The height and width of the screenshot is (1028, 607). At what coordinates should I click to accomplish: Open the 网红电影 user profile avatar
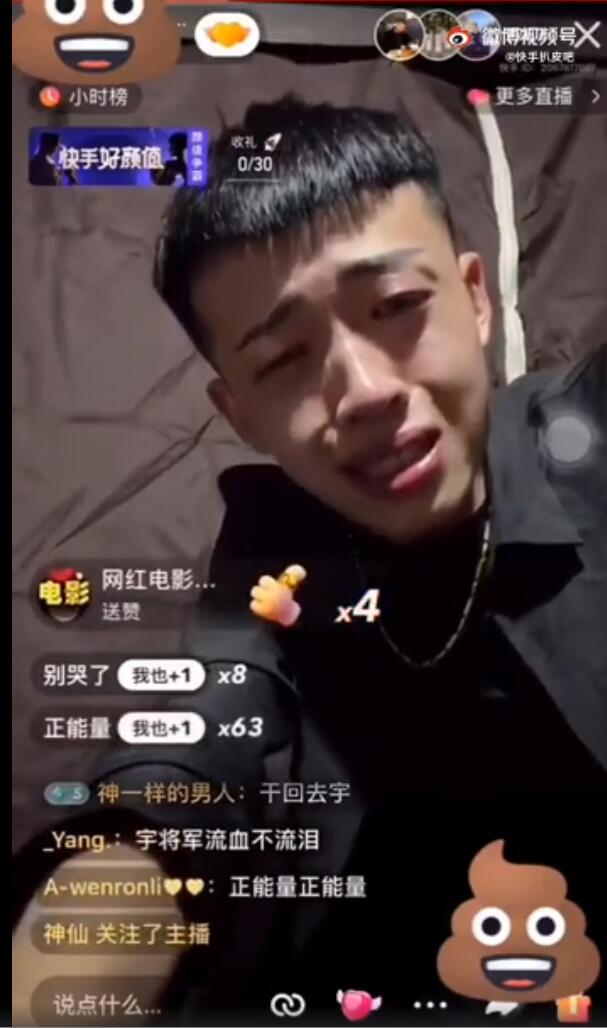click(63, 594)
